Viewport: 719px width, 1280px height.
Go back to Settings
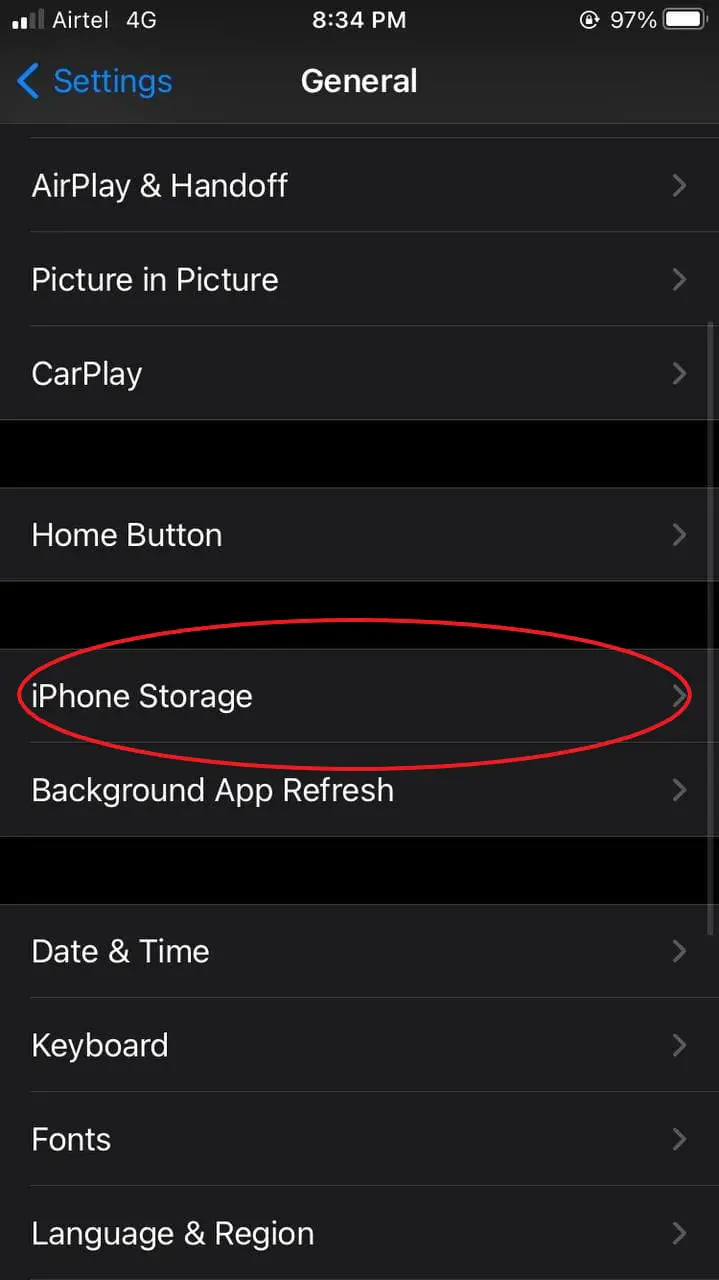95,81
